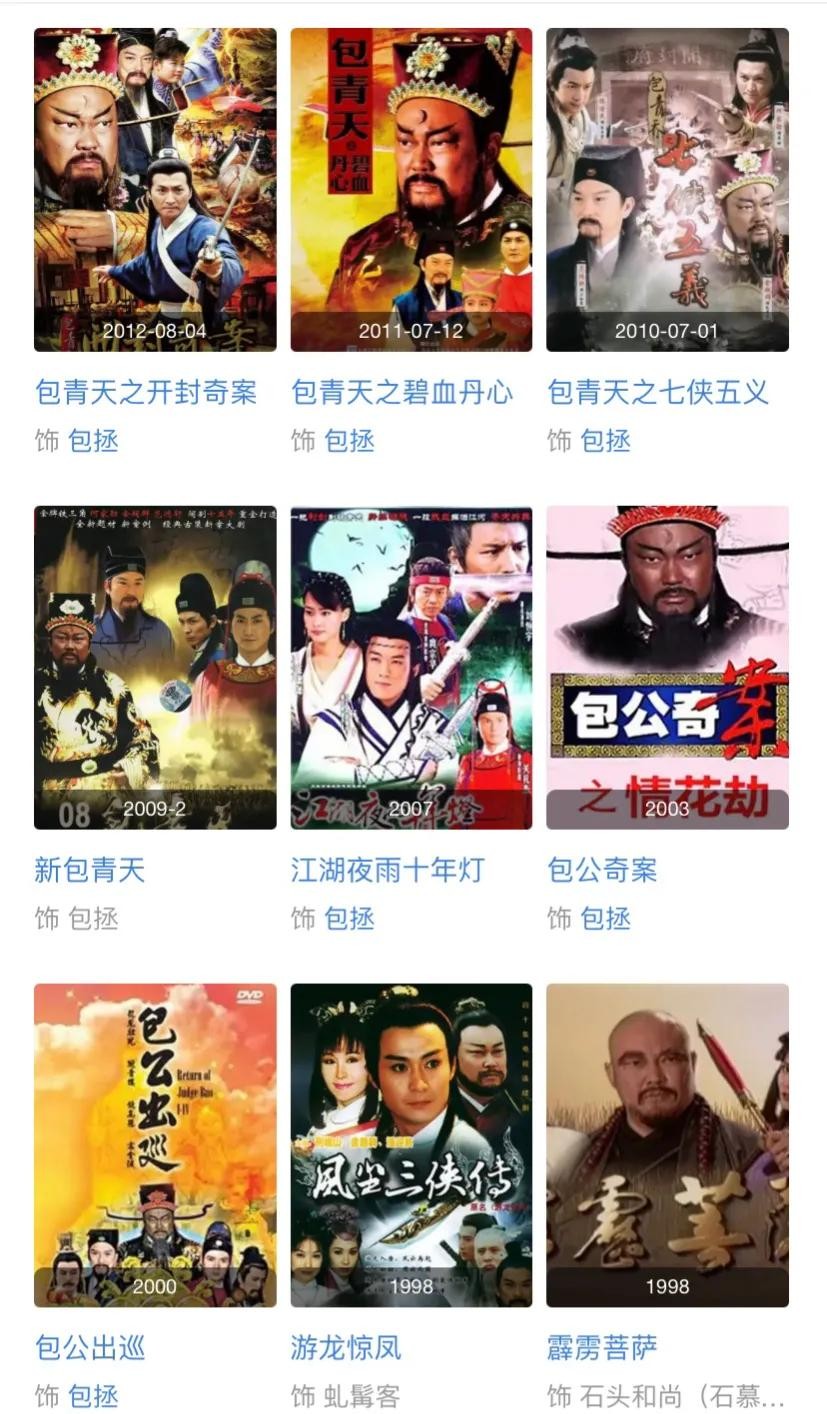The image size is (827, 1414).
Task: Open the 包青天之开封奇案 poster
Action: coord(155,189)
